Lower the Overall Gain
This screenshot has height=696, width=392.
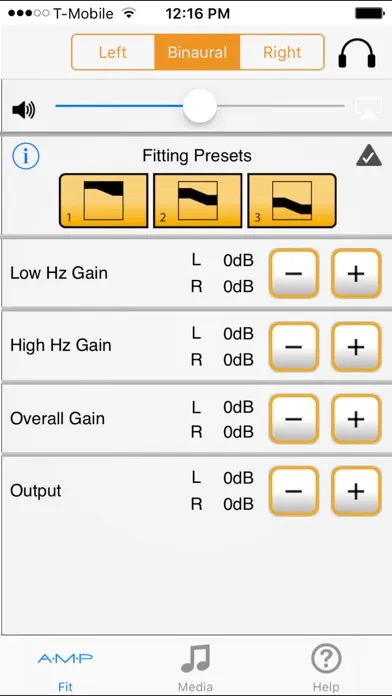tap(294, 419)
